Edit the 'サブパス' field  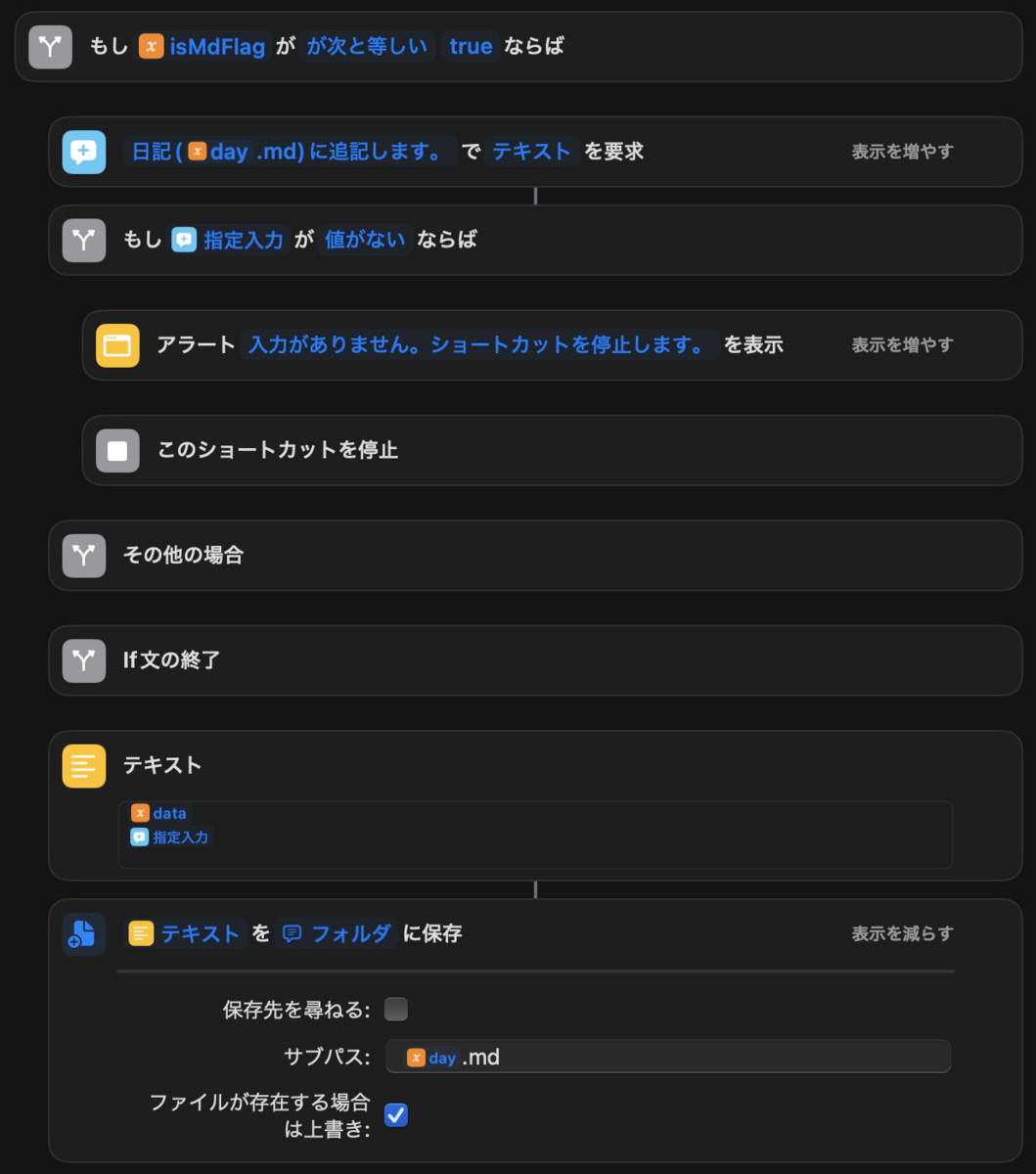(685, 1057)
